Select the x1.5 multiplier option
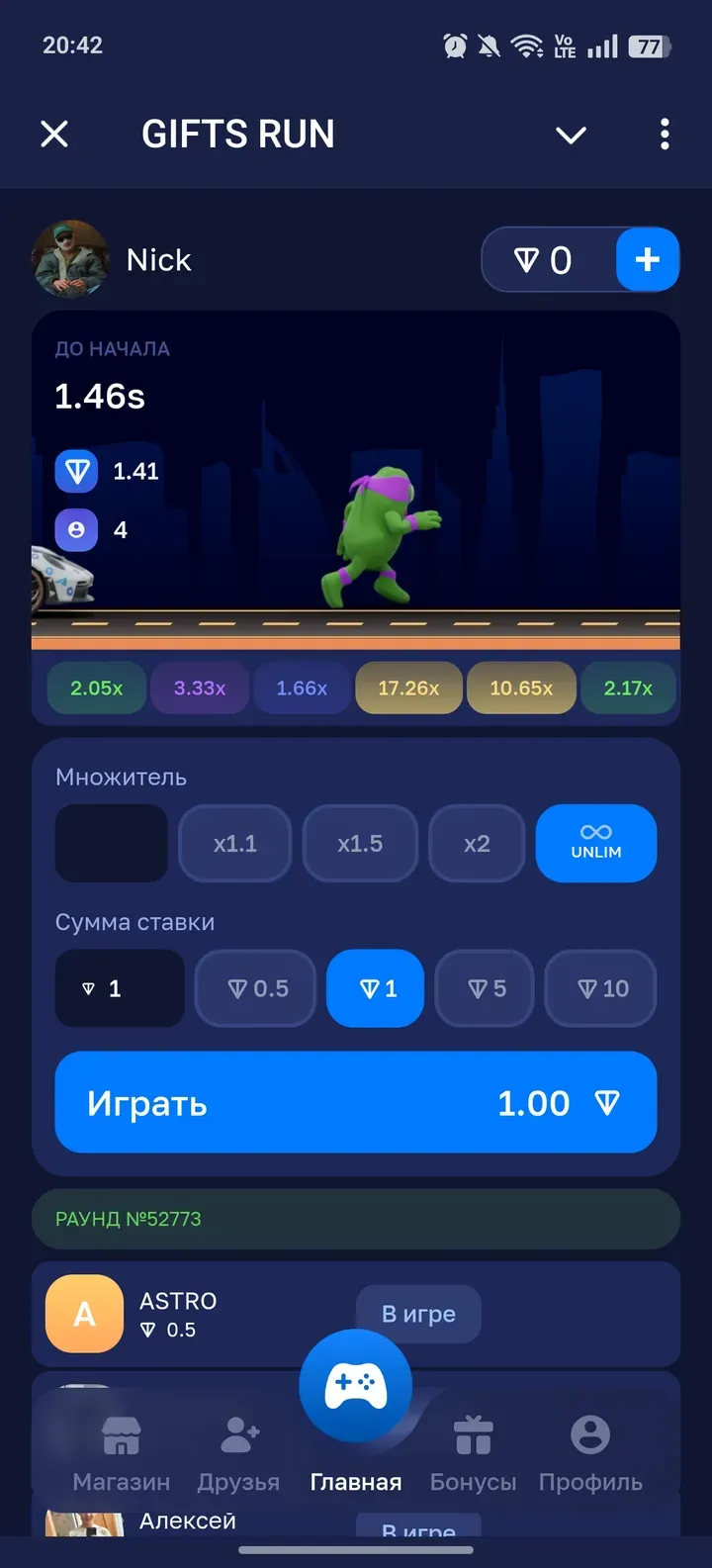 click(360, 843)
